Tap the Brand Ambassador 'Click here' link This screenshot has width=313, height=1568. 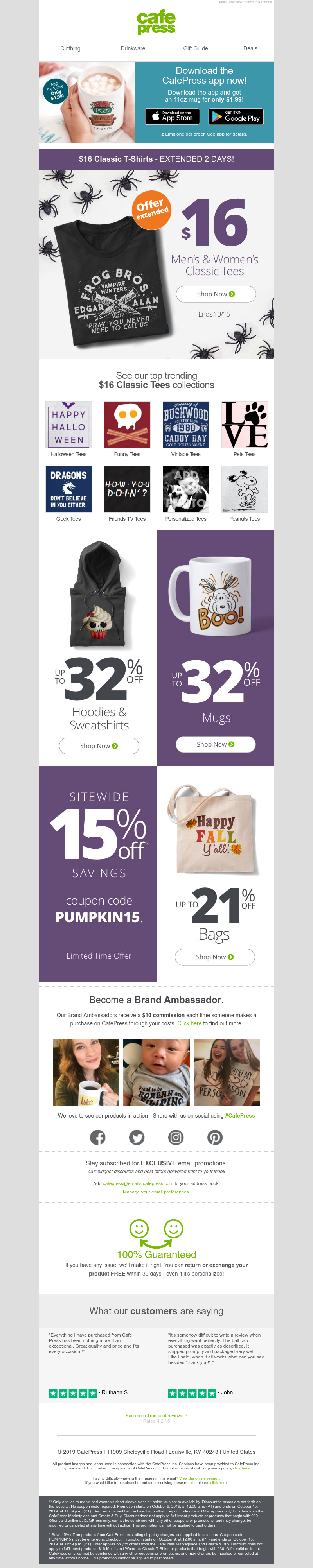click(189, 1023)
